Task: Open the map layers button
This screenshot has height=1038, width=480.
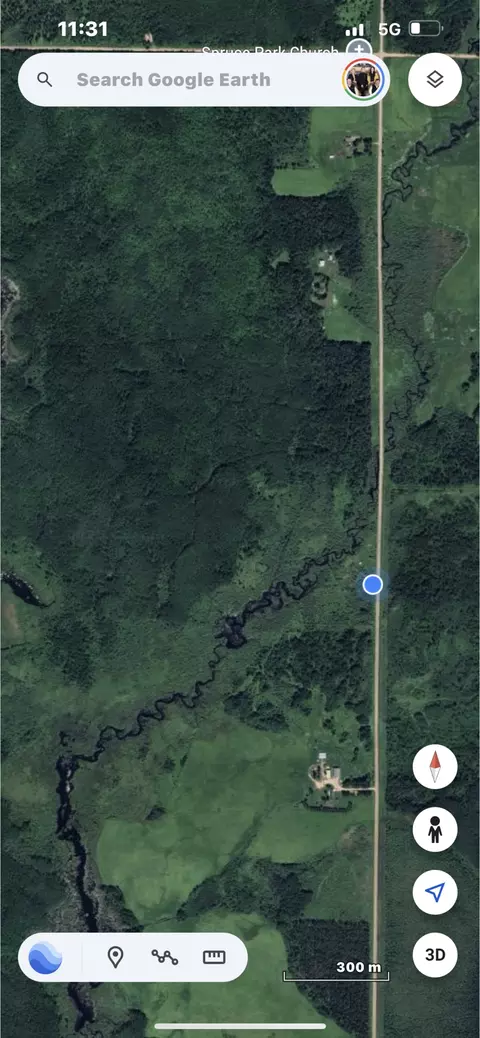Action: 435,80
